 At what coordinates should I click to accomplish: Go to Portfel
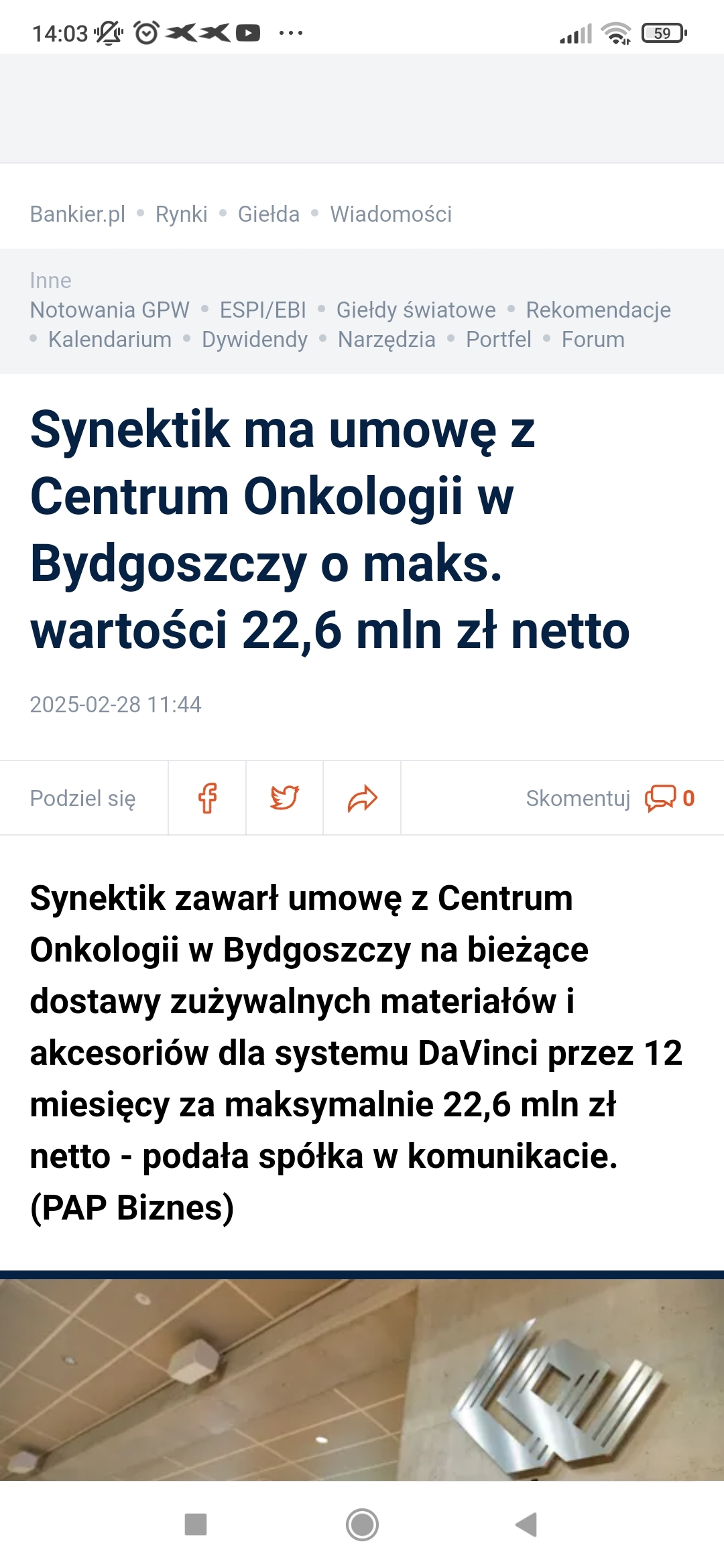point(498,339)
